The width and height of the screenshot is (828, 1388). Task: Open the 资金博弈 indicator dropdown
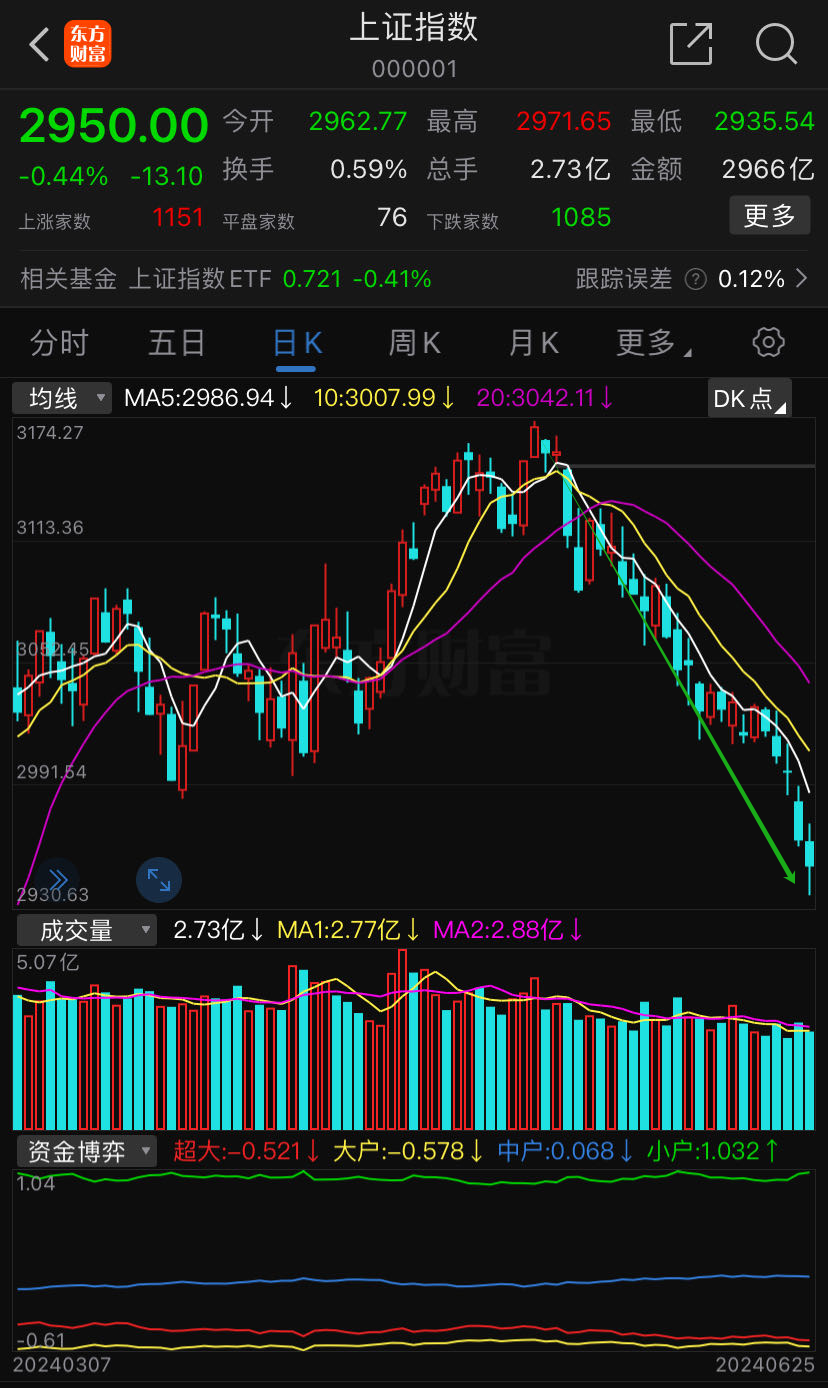pos(87,1151)
